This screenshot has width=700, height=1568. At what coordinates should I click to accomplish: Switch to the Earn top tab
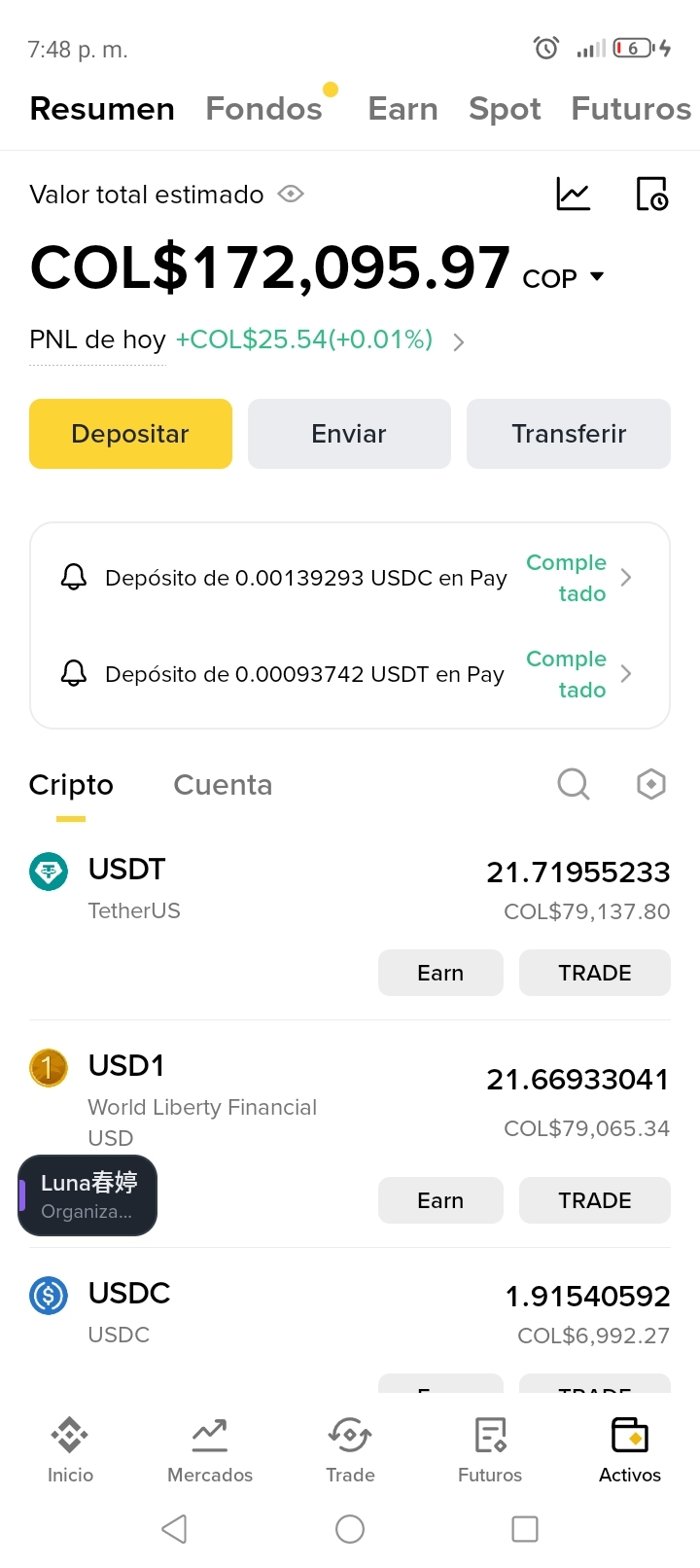[x=402, y=109]
